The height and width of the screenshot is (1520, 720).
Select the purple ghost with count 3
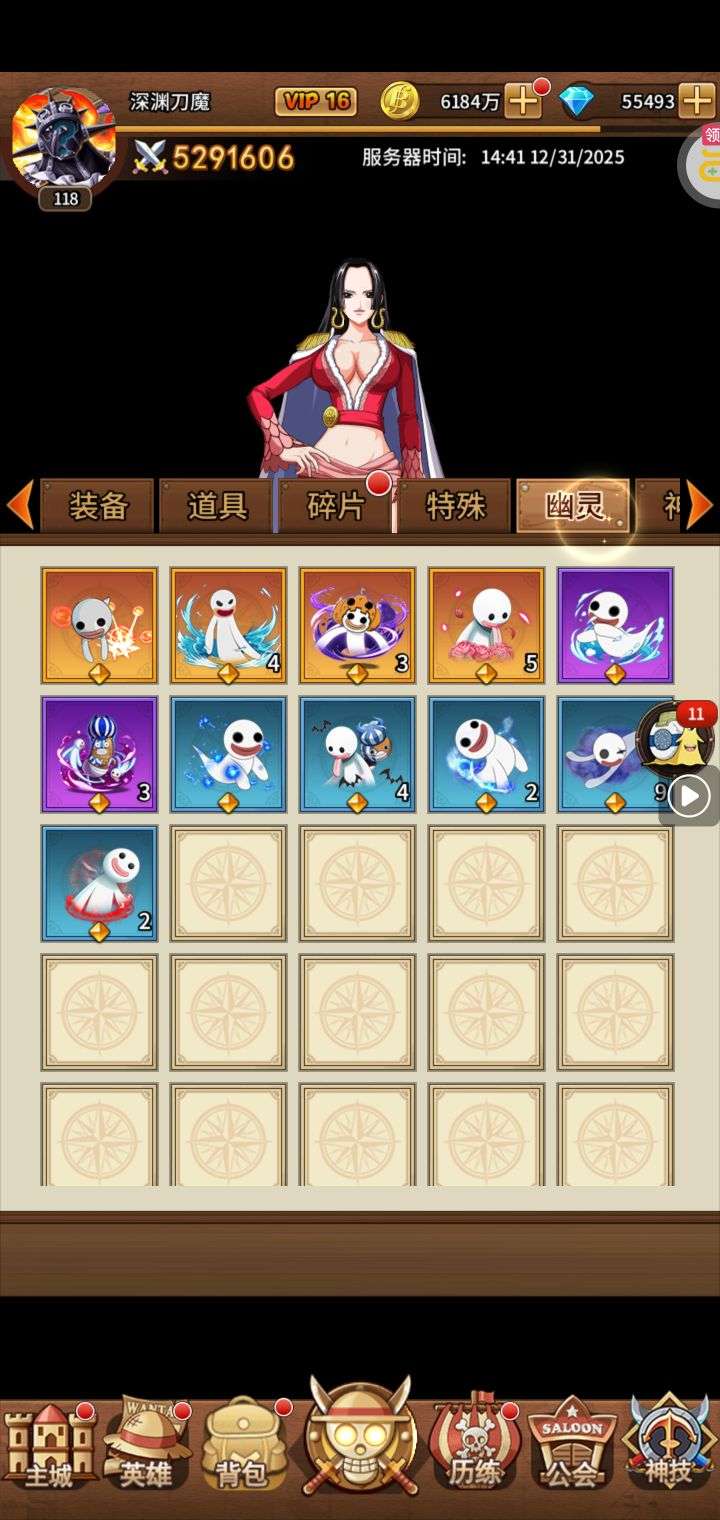tap(99, 754)
